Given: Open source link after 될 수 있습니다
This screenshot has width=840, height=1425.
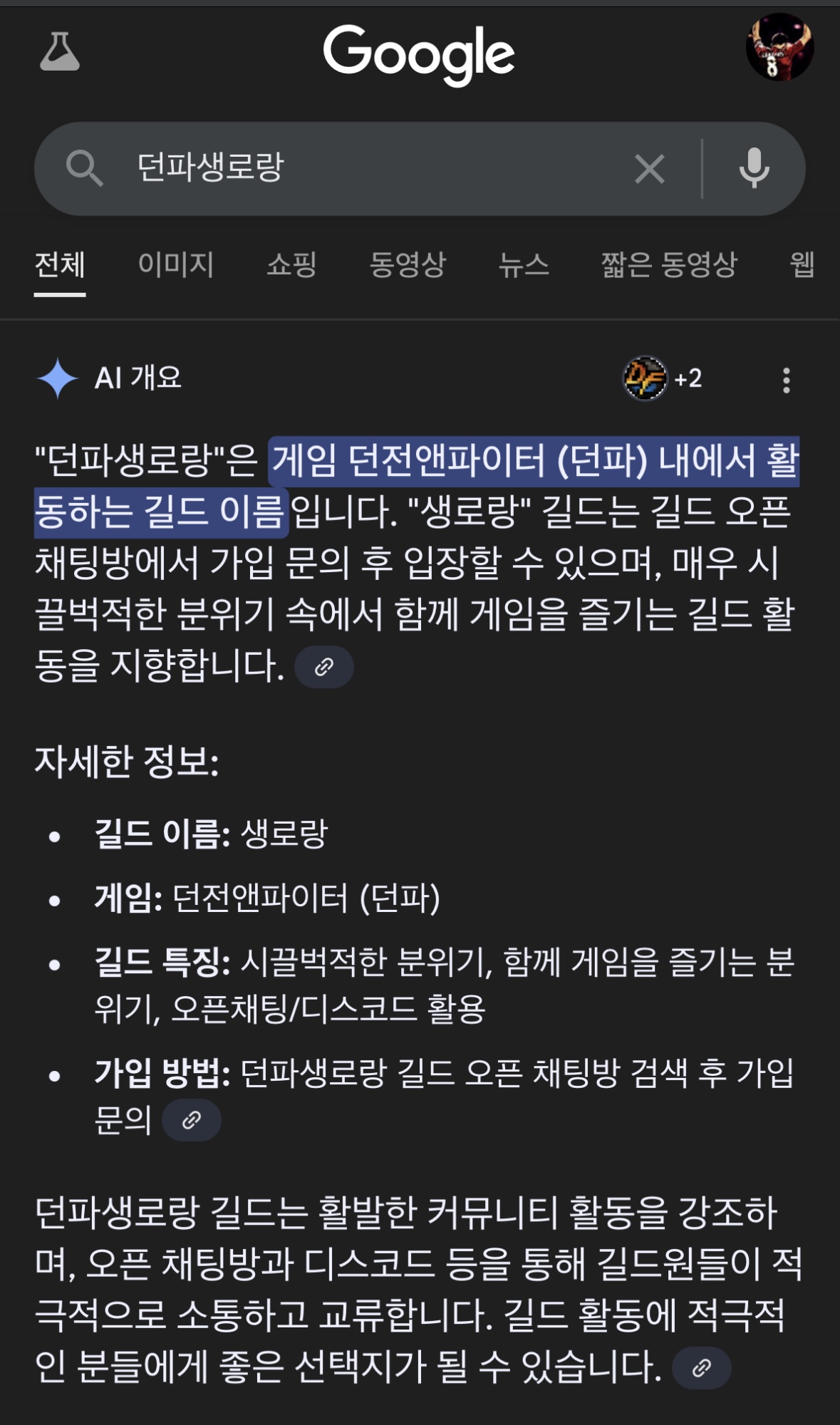Looking at the screenshot, I should point(702,1367).
